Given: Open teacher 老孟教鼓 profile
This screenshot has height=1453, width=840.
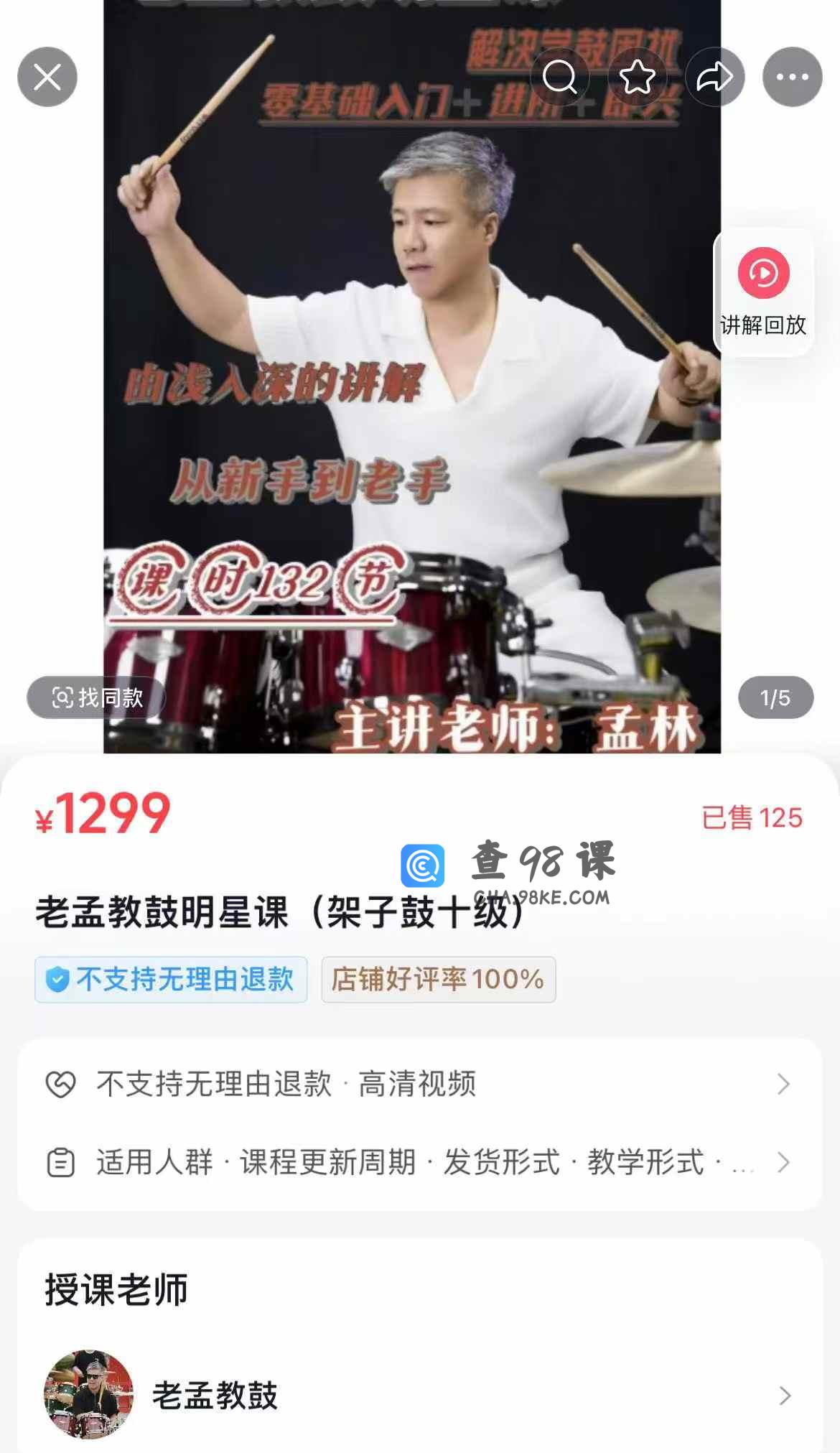Looking at the screenshot, I should [x=419, y=1395].
